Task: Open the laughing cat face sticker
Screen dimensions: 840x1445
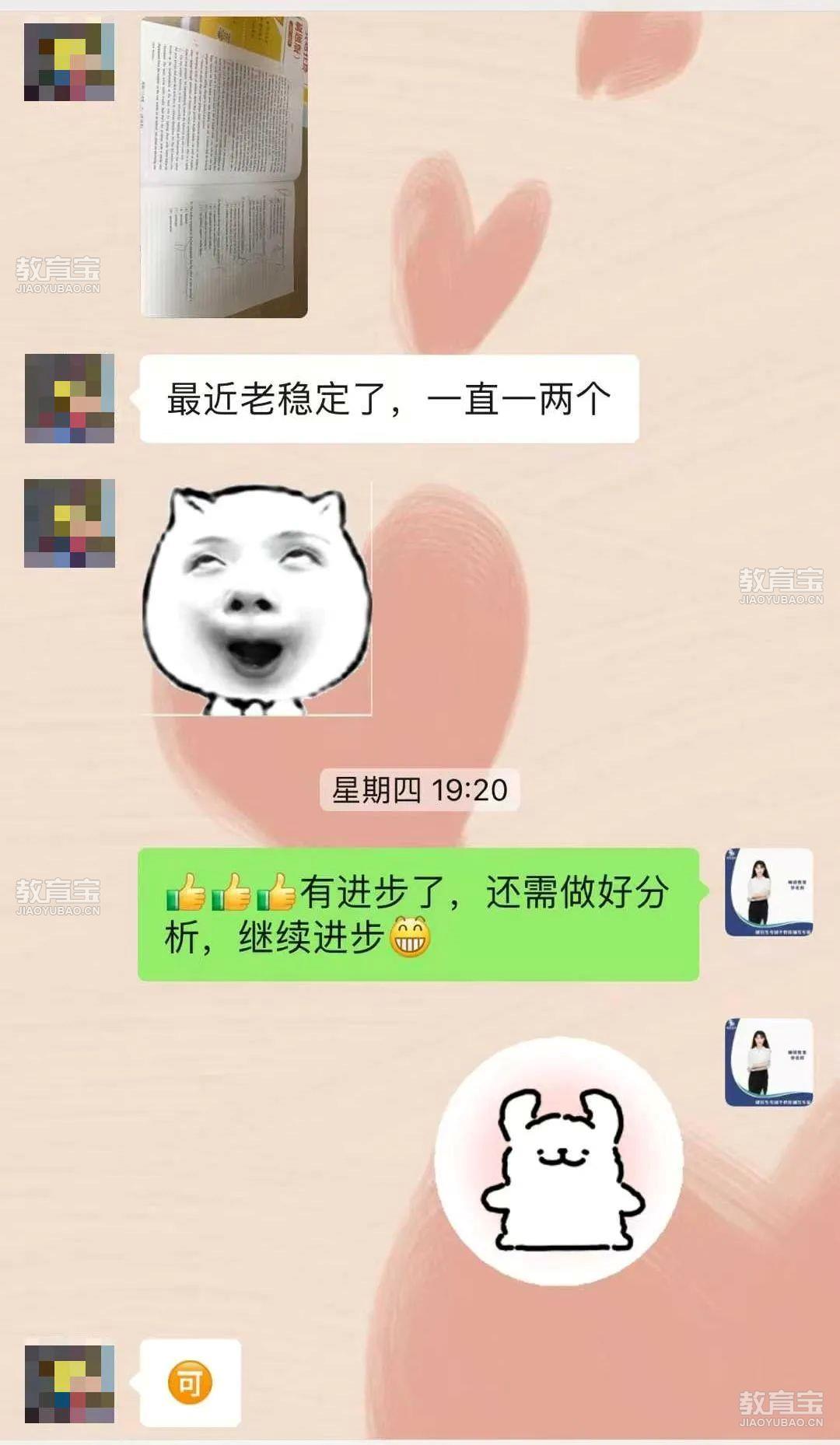Action: (257, 599)
